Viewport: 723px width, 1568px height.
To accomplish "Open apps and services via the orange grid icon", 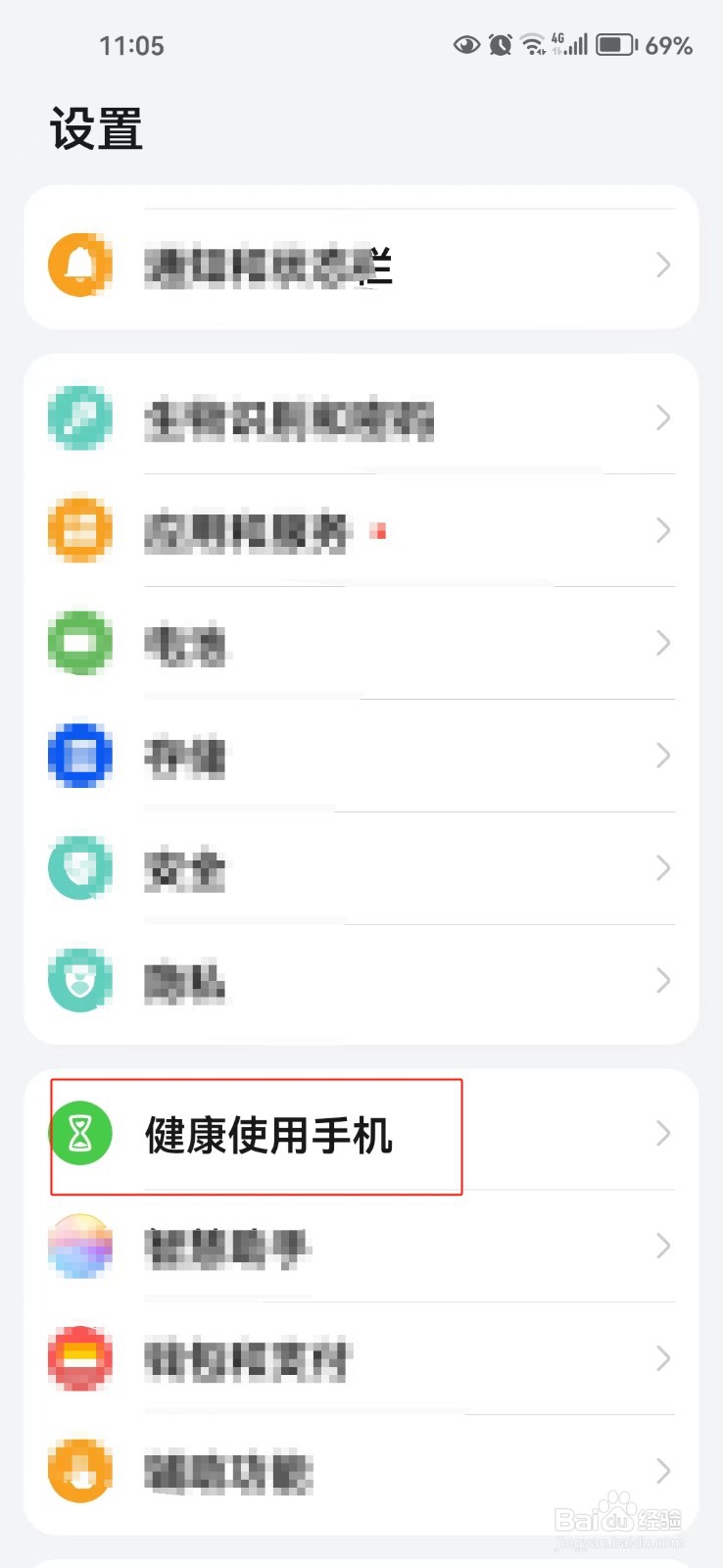I will (x=80, y=530).
